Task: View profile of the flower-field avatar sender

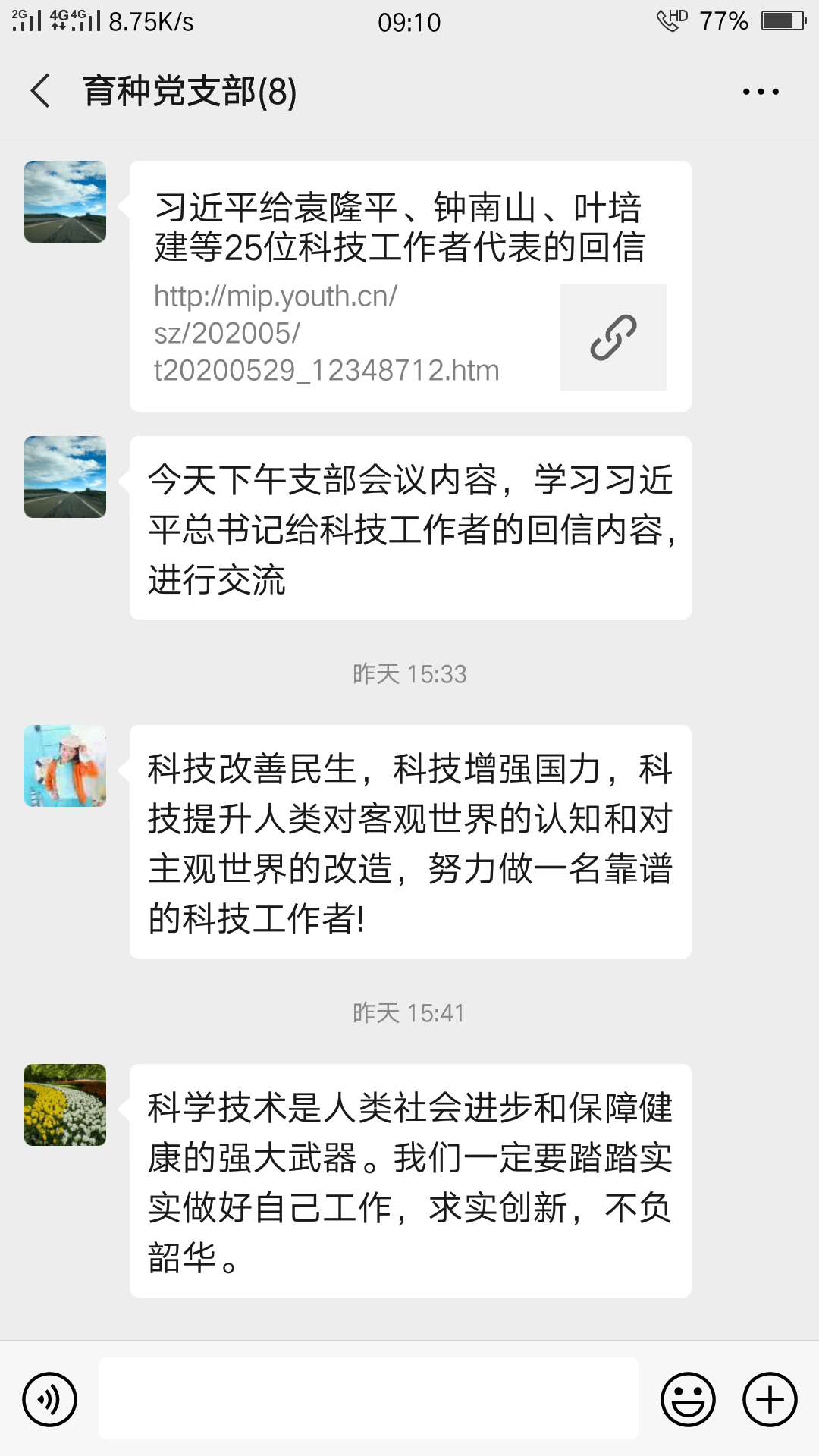Action: coord(65,1105)
